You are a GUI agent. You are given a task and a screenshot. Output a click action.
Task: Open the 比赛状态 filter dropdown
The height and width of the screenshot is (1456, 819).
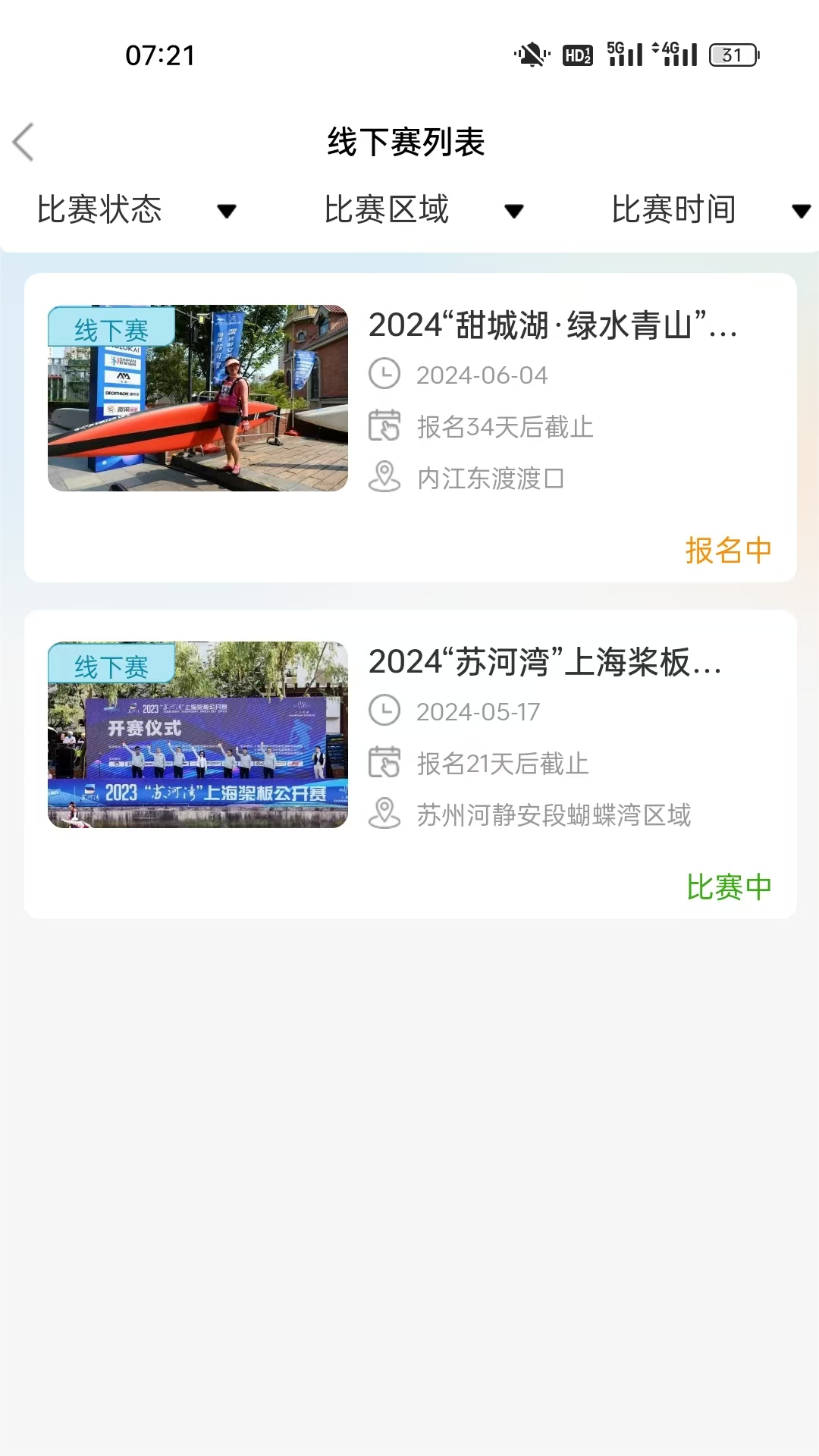[x=133, y=212]
